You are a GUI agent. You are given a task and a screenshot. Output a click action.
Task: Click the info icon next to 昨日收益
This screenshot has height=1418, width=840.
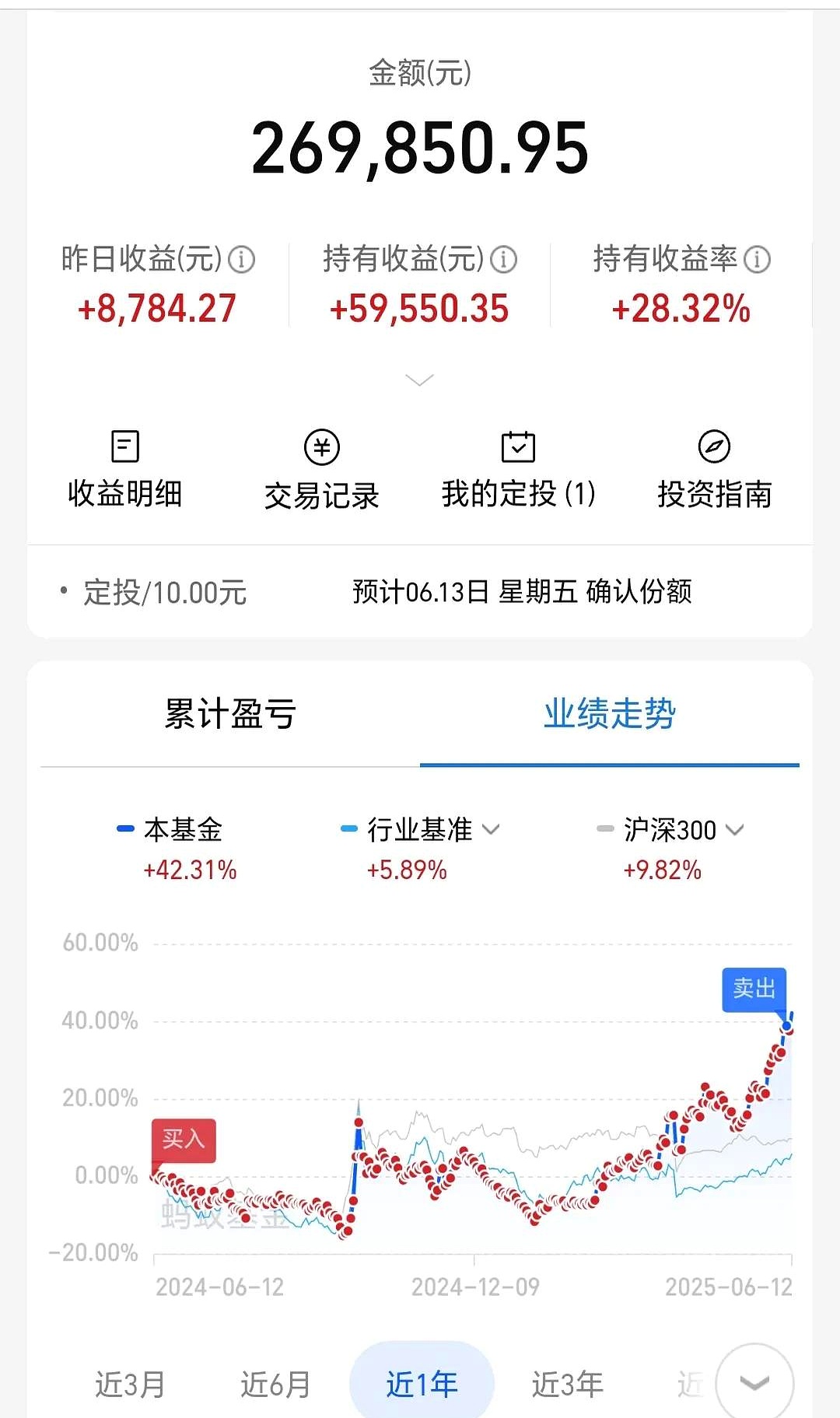point(243,259)
